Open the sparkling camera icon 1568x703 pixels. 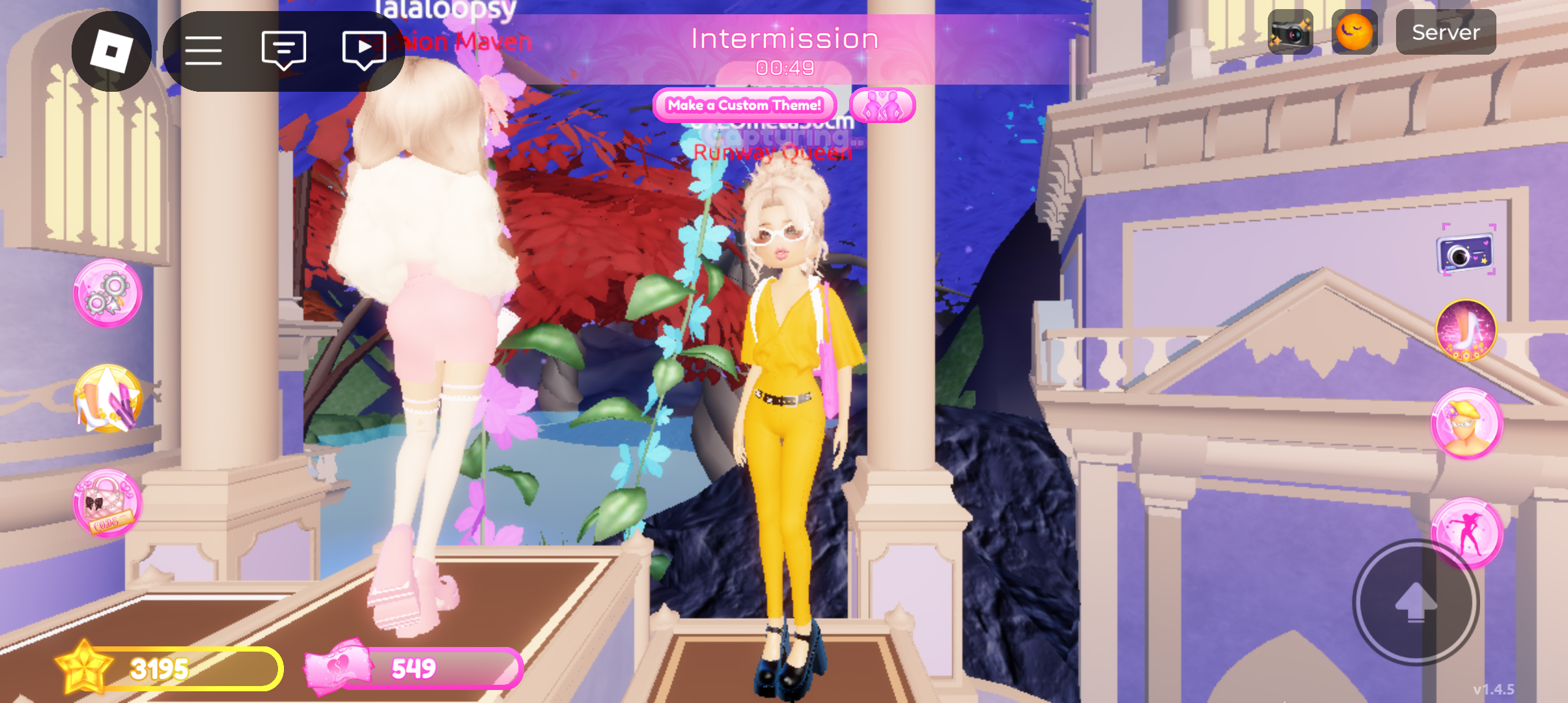click(1291, 33)
